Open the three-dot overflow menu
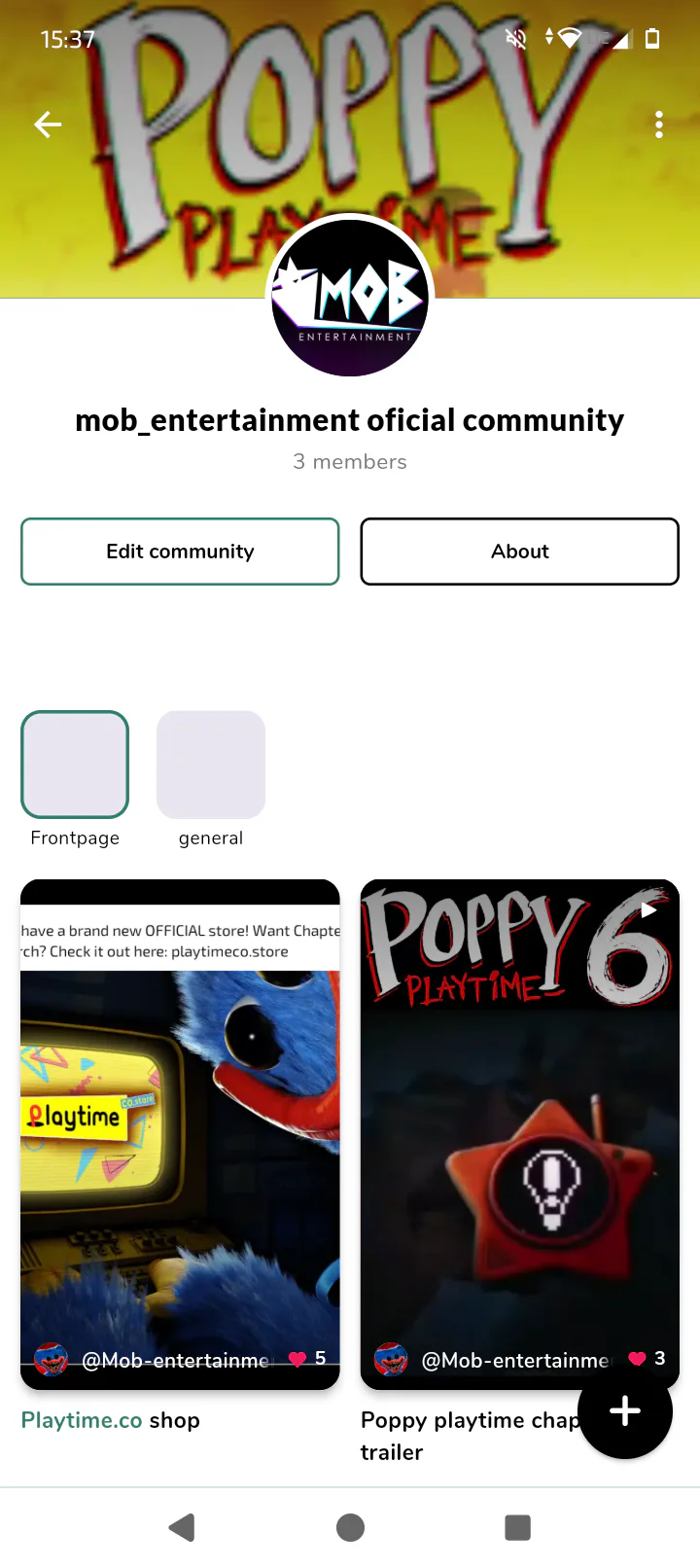This screenshot has width=700, height=1568. [659, 125]
